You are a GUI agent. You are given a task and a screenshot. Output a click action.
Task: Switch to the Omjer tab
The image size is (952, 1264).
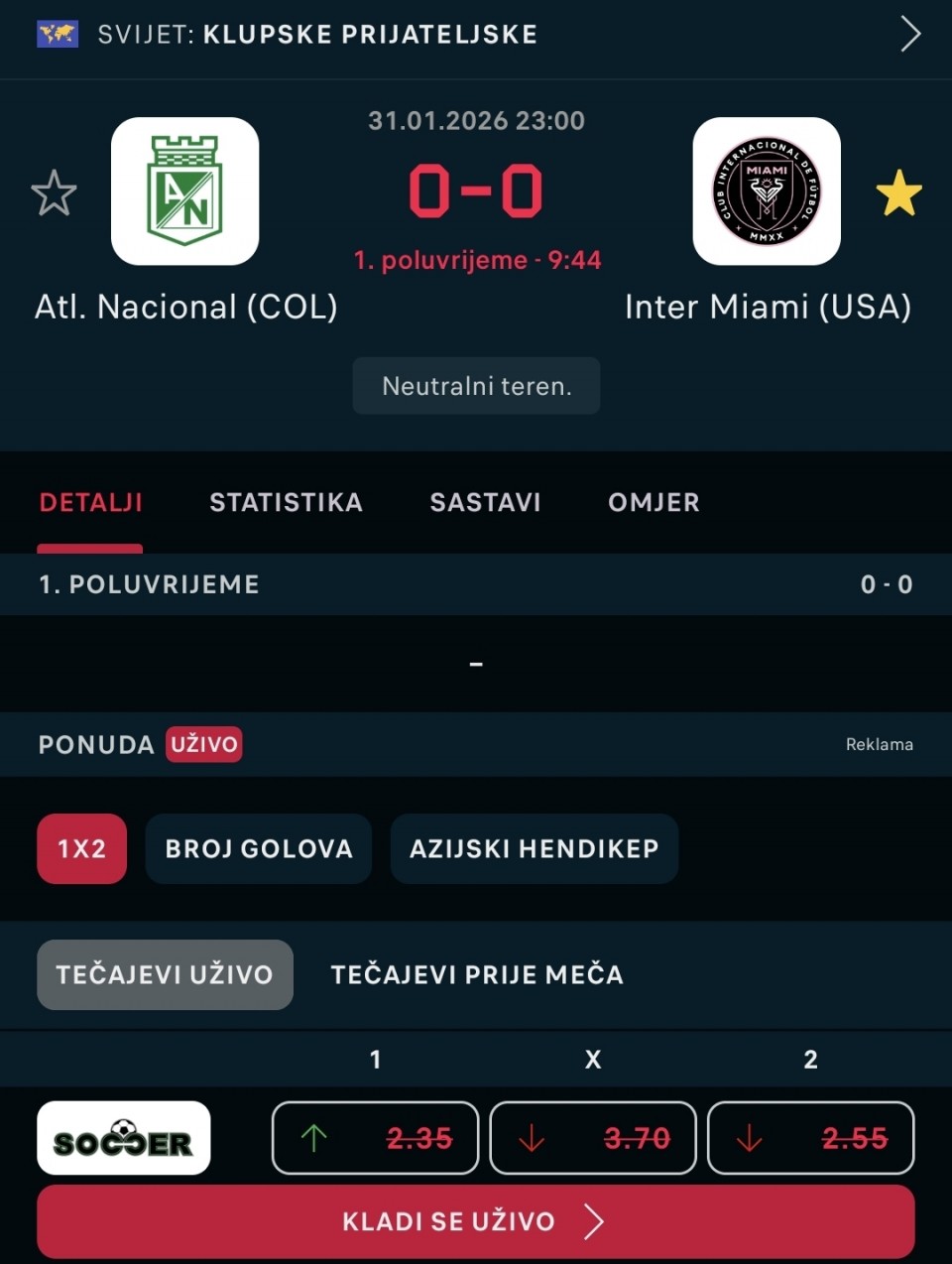[654, 503]
